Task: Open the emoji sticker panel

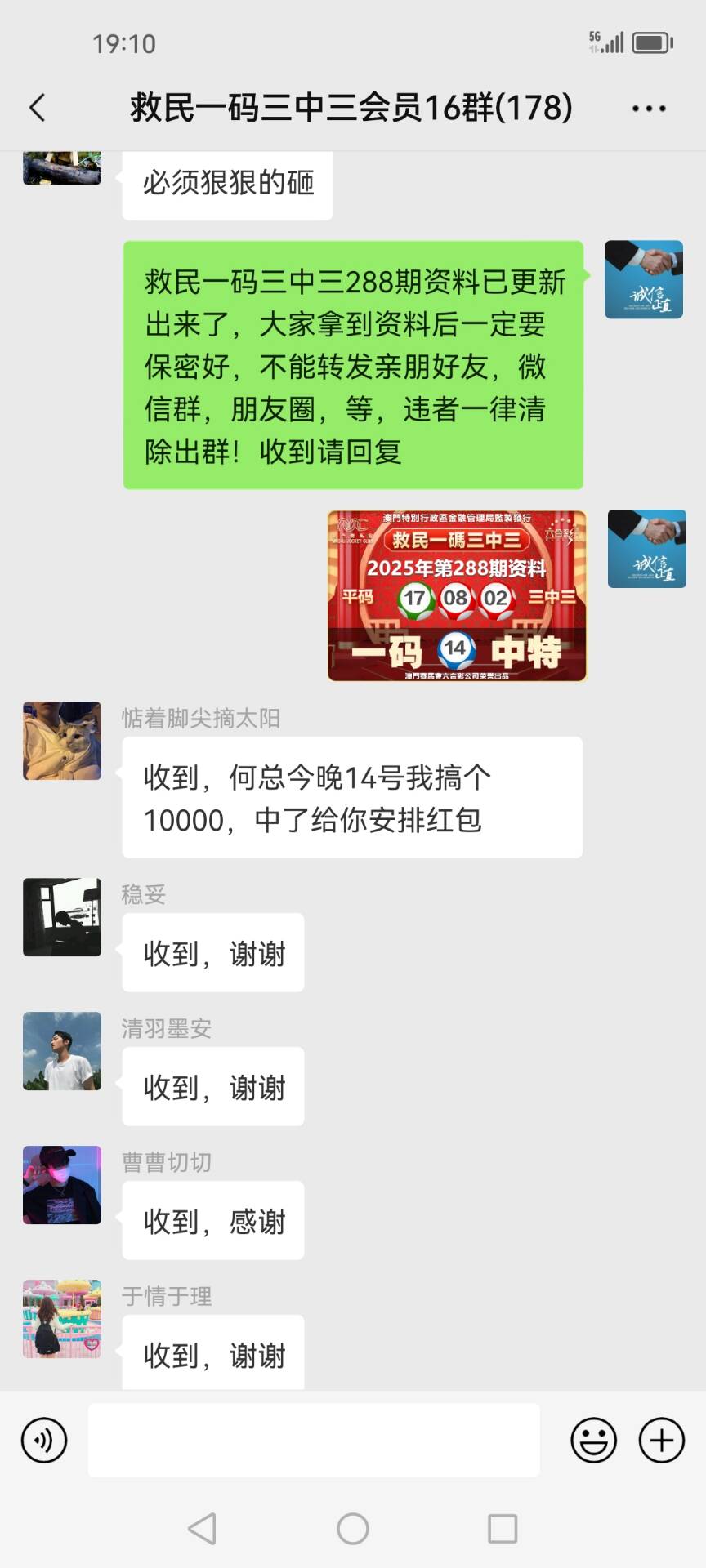Action: tap(593, 1440)
